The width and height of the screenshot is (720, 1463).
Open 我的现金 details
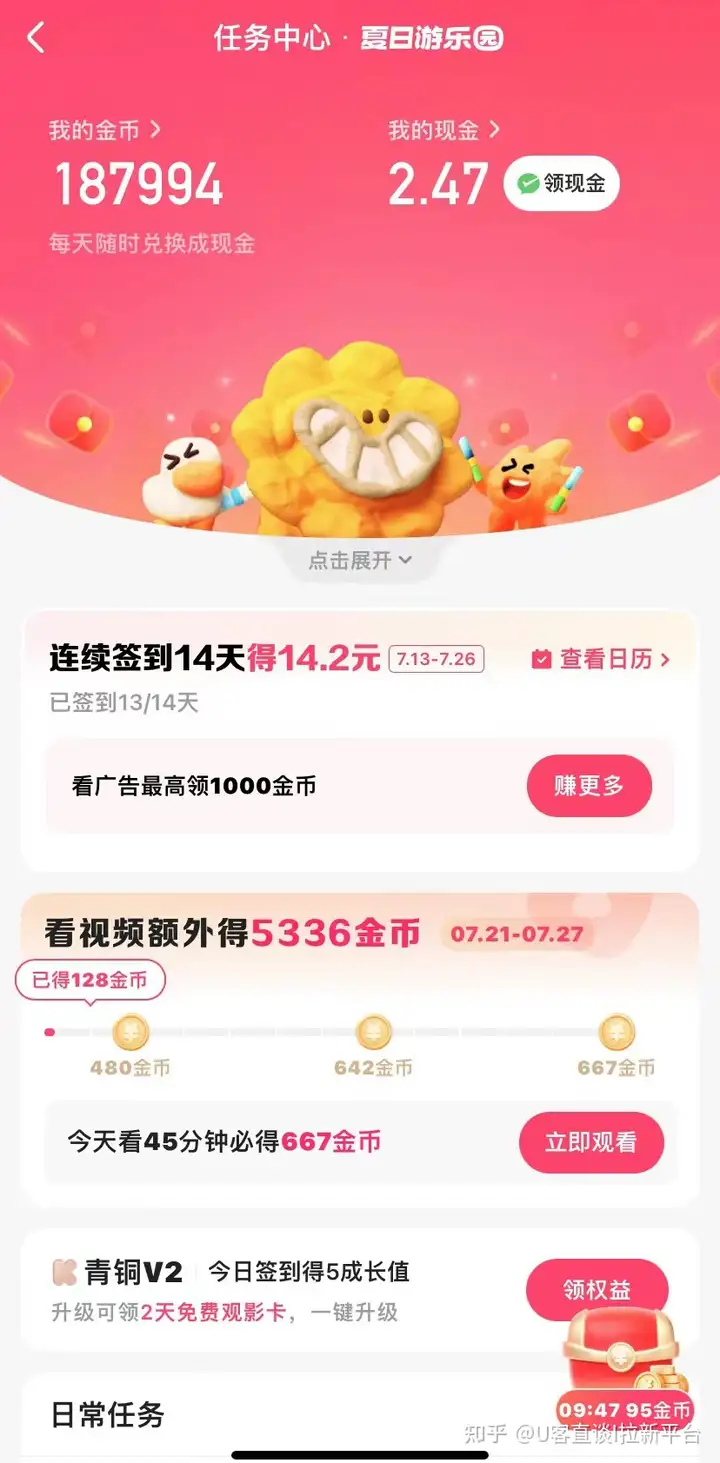[444, 130]
